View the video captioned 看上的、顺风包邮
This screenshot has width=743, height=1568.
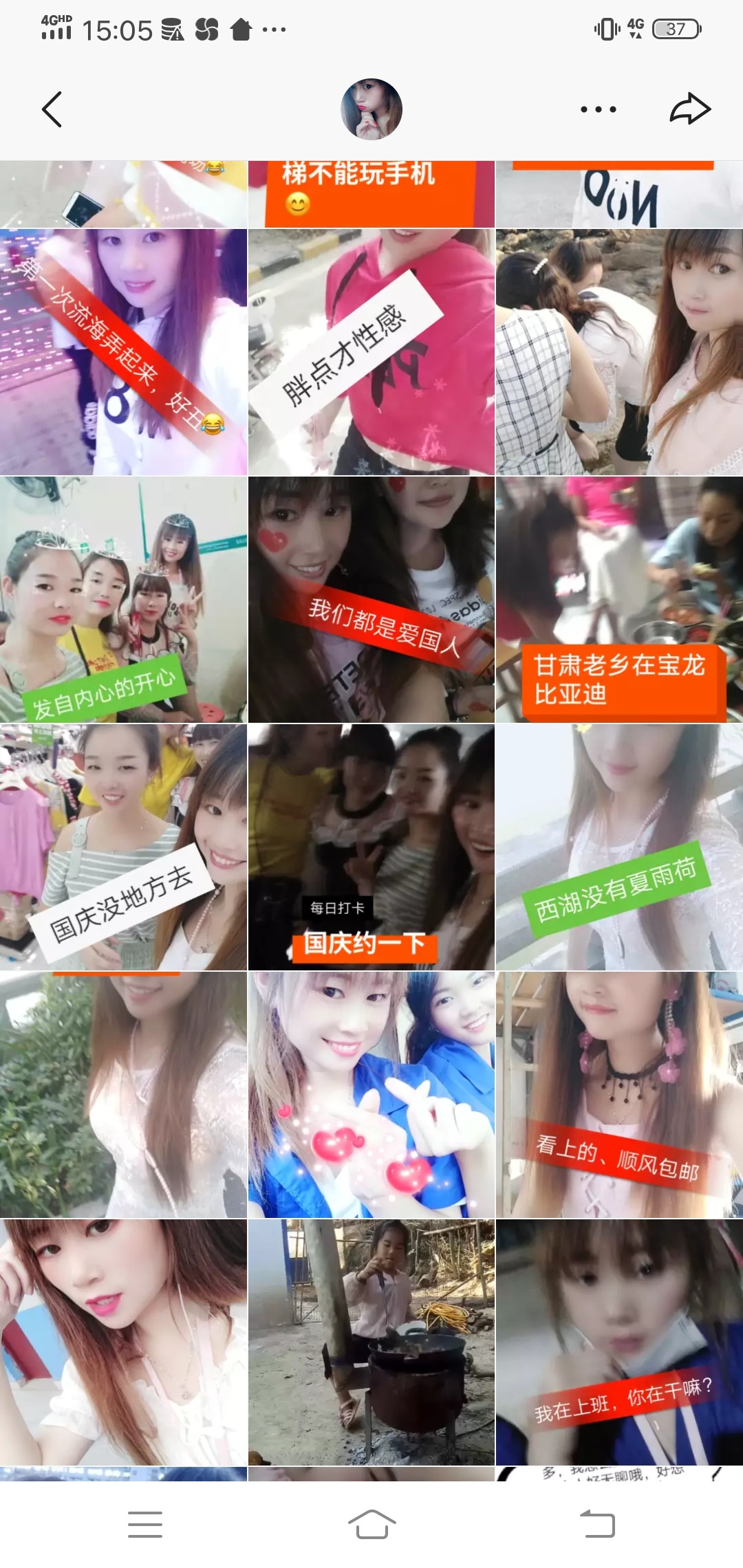619,1095
